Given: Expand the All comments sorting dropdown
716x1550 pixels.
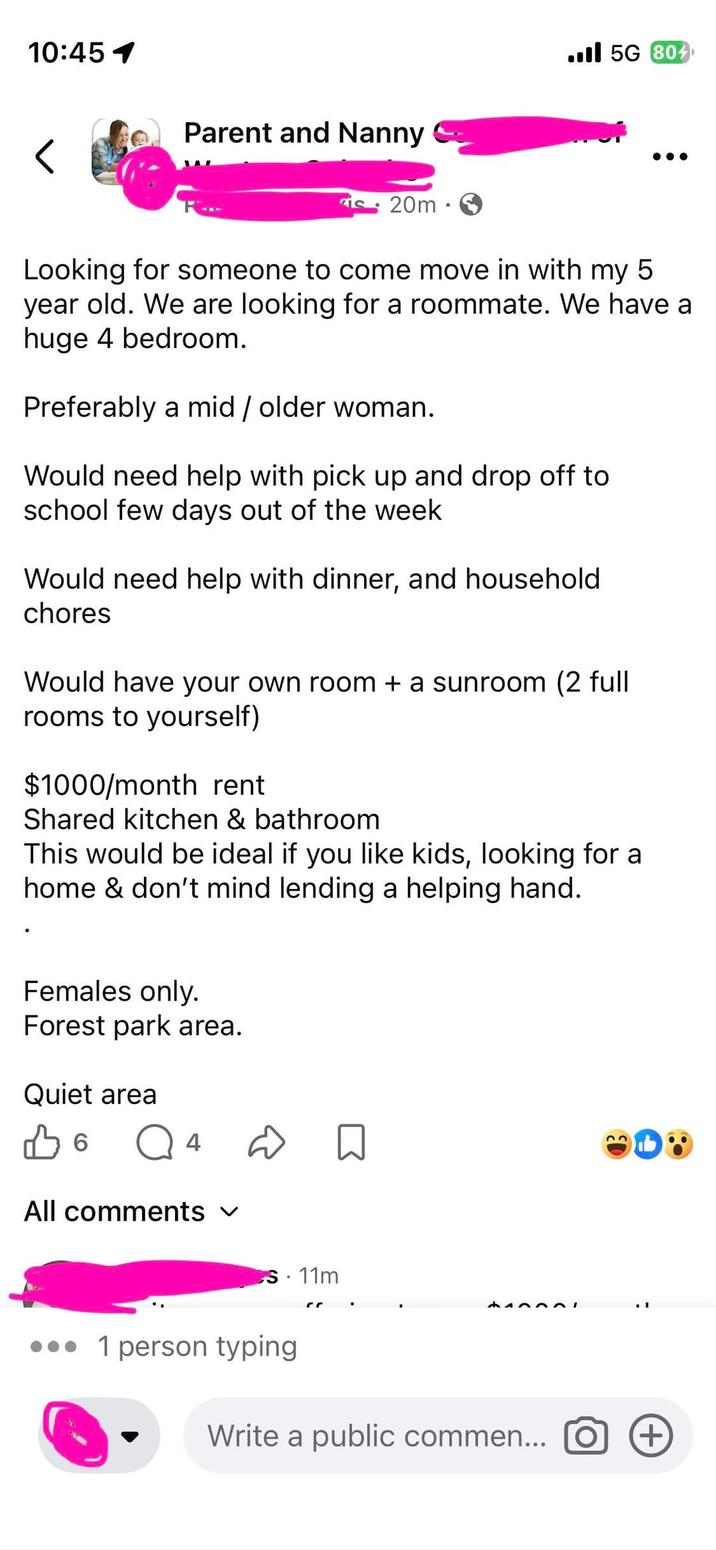Looking at the screenshot, I should point(131,1211).
